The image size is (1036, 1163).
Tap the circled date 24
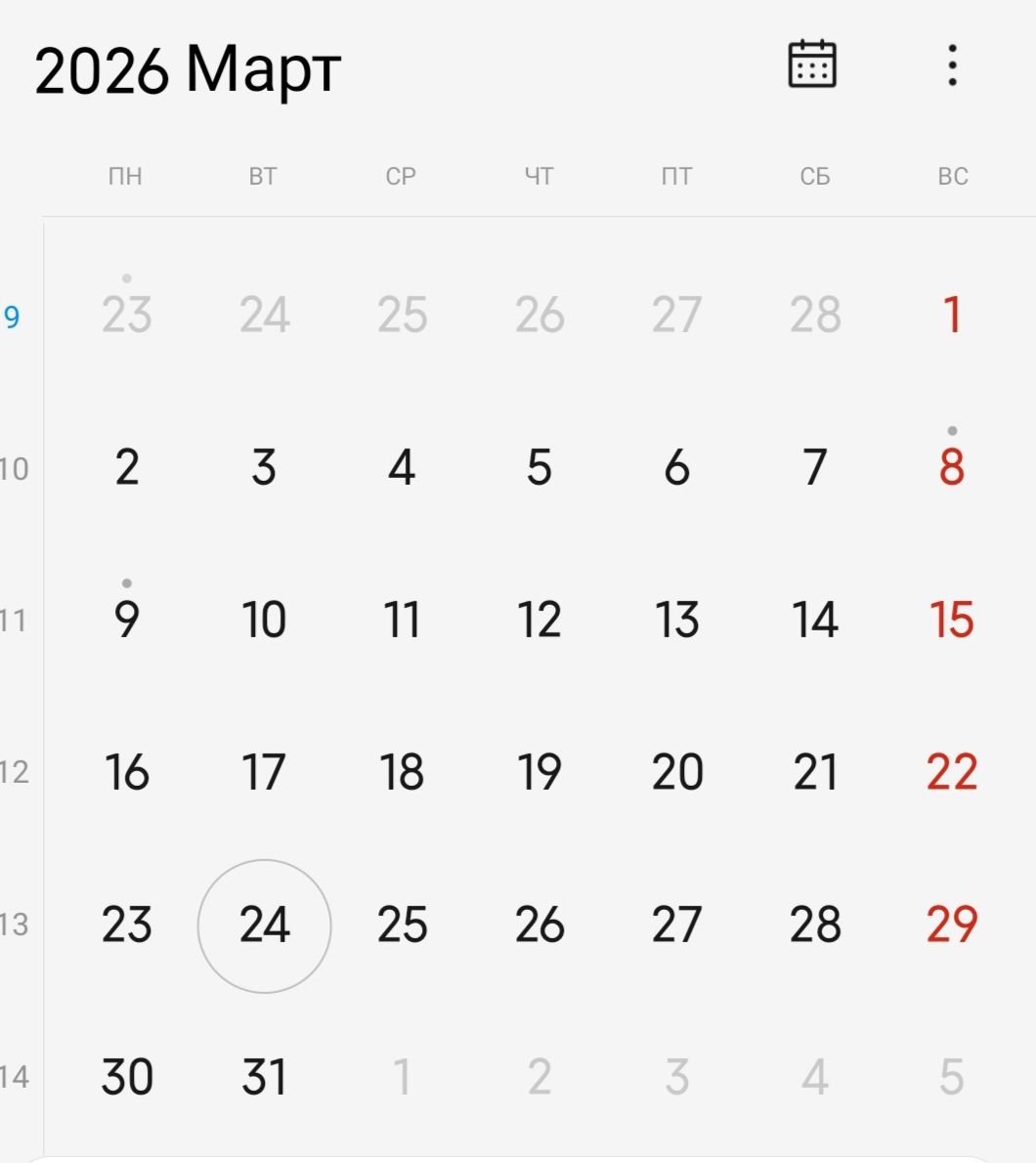click(264, 926)
